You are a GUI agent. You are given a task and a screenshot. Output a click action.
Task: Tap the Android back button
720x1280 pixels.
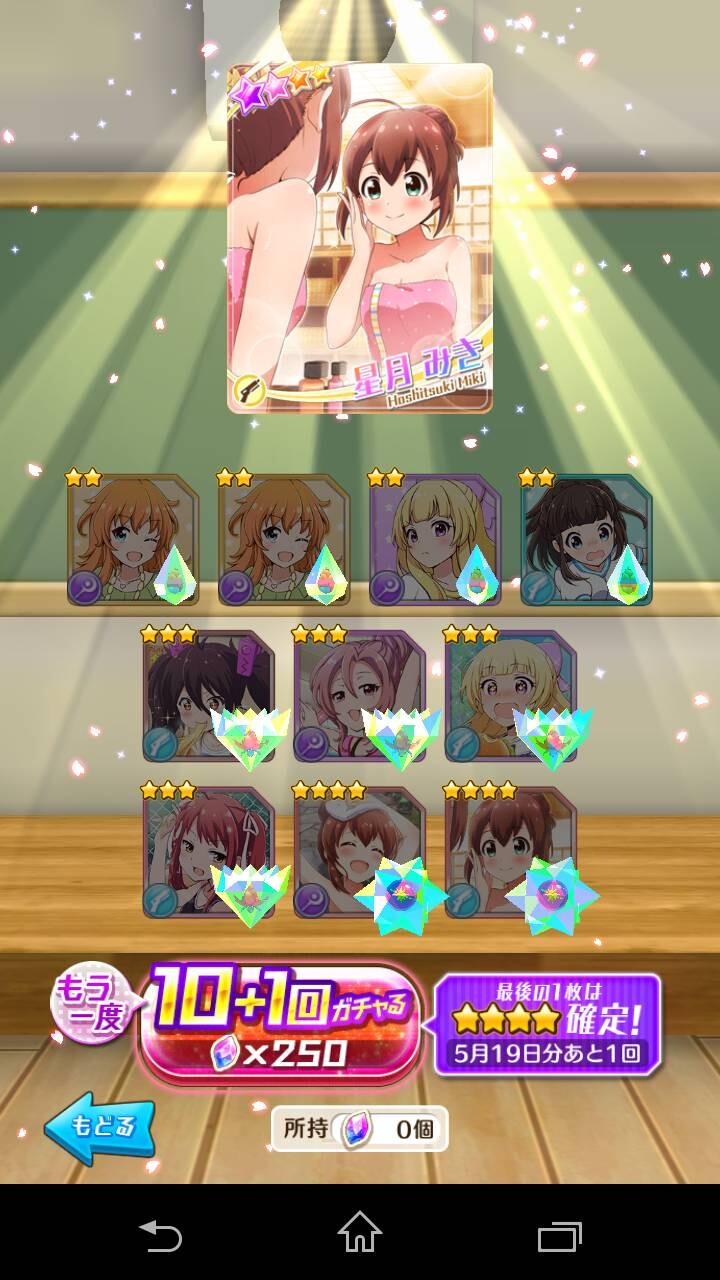[x=160, y=1234]
